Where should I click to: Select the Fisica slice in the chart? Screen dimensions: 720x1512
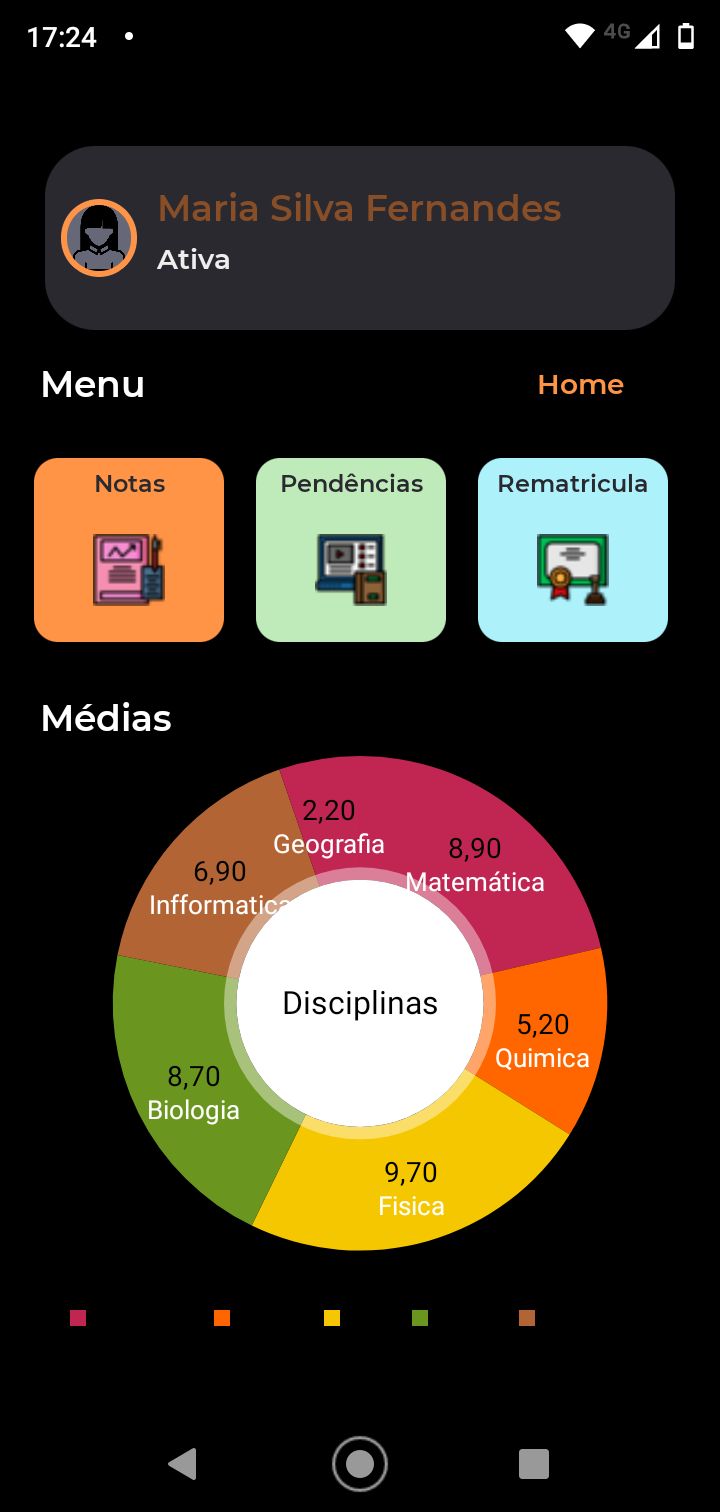(x=411, y=1189)
